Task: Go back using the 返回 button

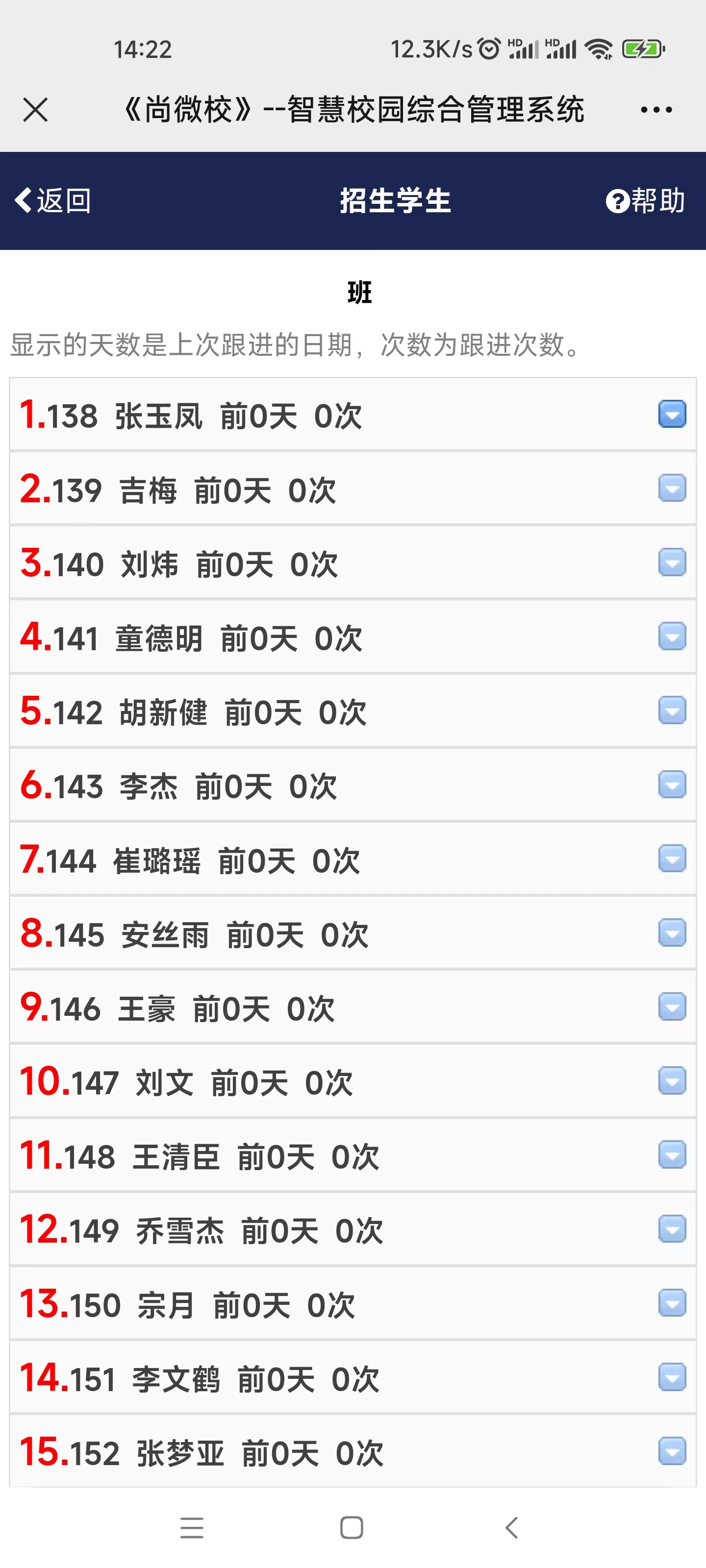Action: [x=53, y=200]
